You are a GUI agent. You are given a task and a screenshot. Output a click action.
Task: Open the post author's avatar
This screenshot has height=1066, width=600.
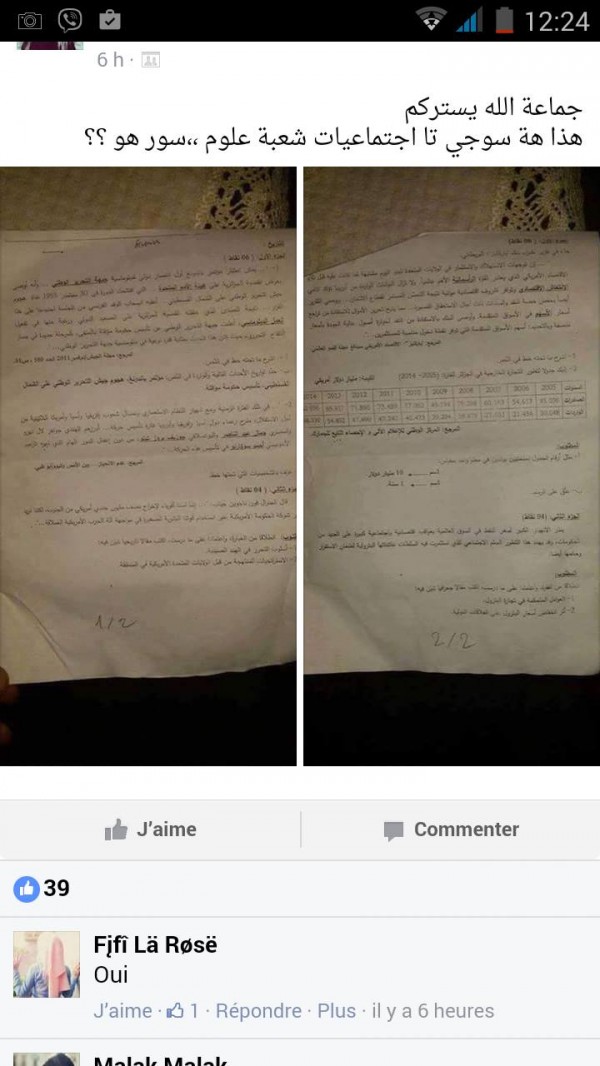48,46
